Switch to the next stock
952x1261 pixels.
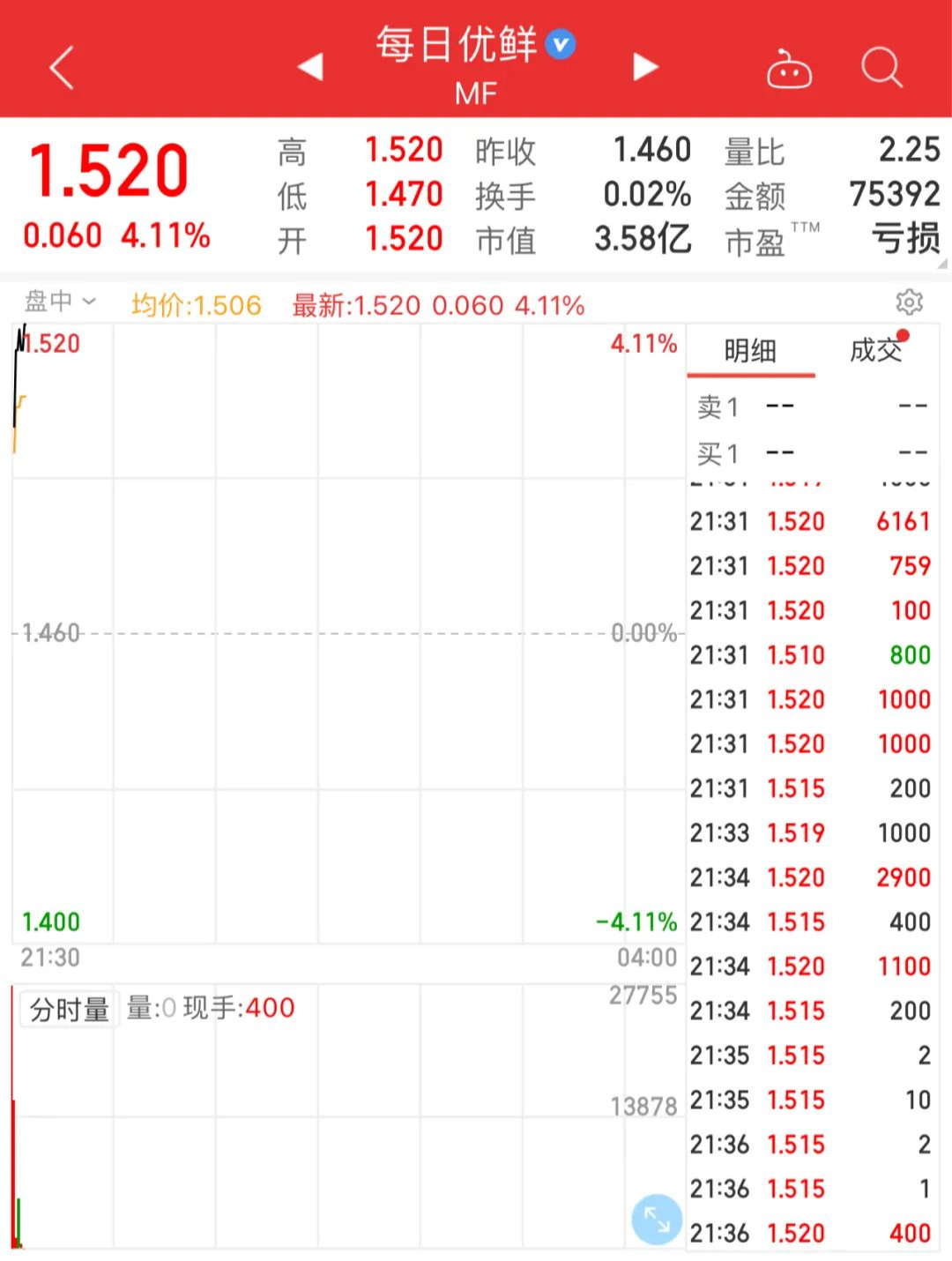click(x=645, y=67)
